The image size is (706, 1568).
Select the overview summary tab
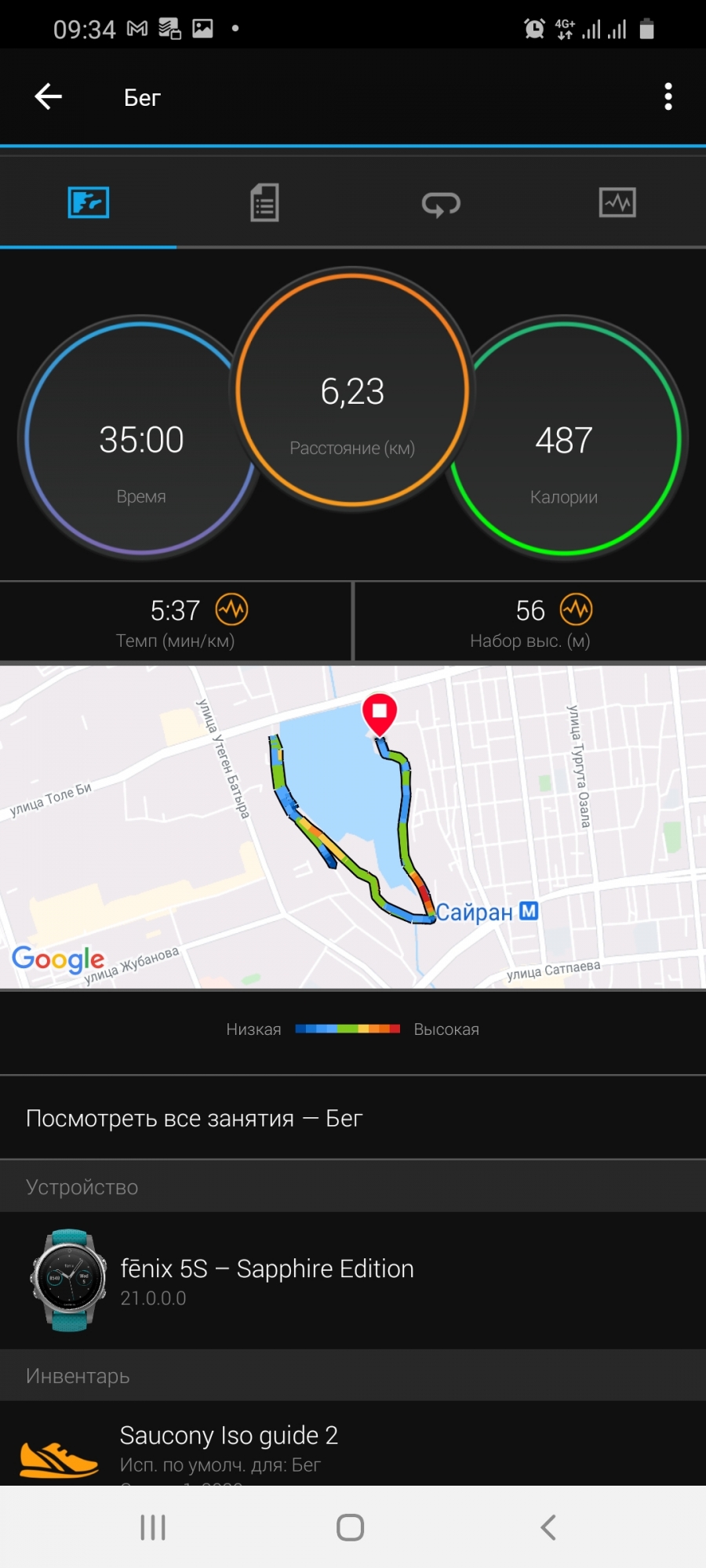[x=89, y=203]
